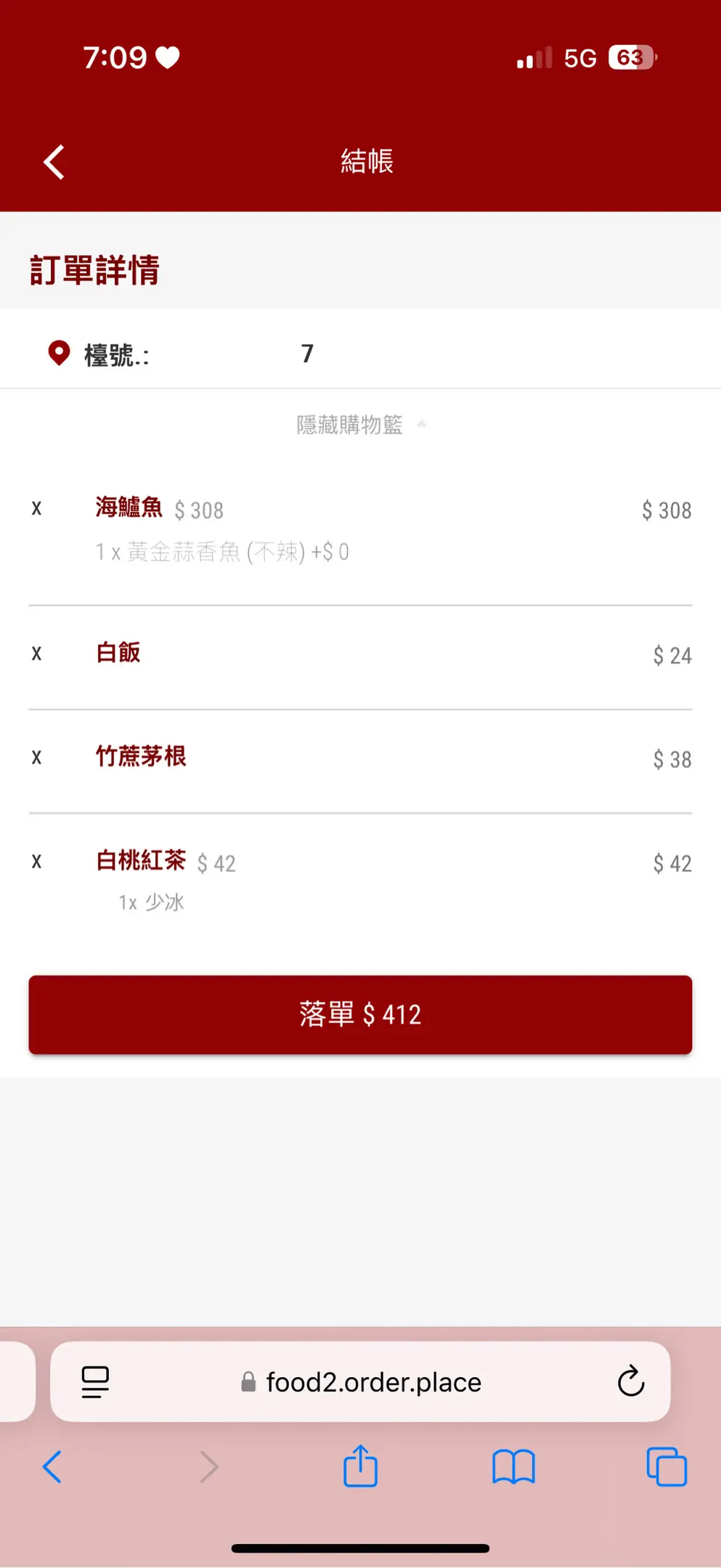Image resolution: width=721 pixels, height=1568 pixels.
Task: Open Safari bookmarks
Action: [513, 1466]
